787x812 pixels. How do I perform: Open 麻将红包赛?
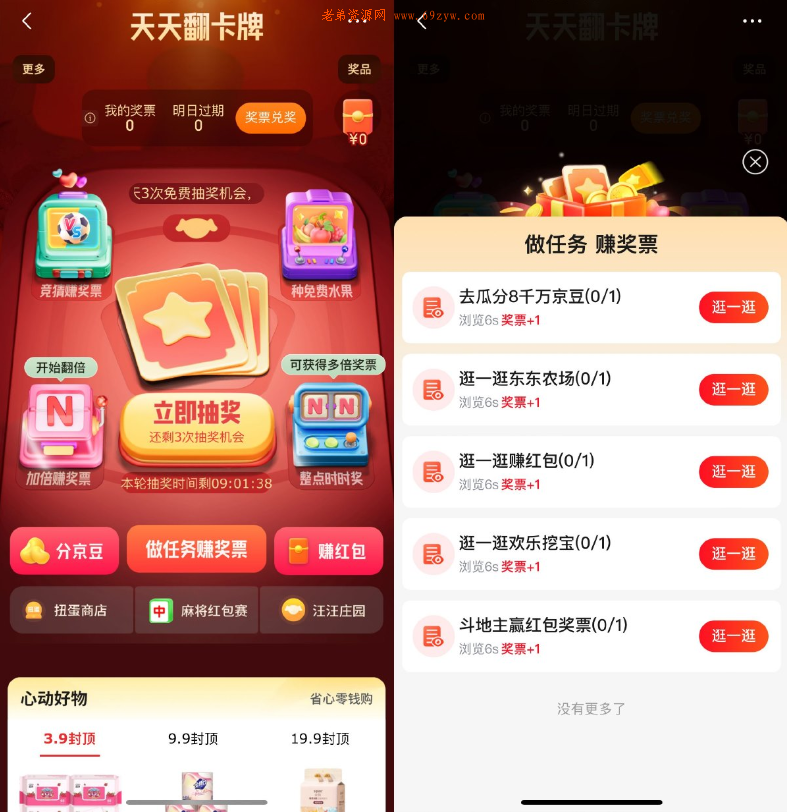tap(197, 610)
